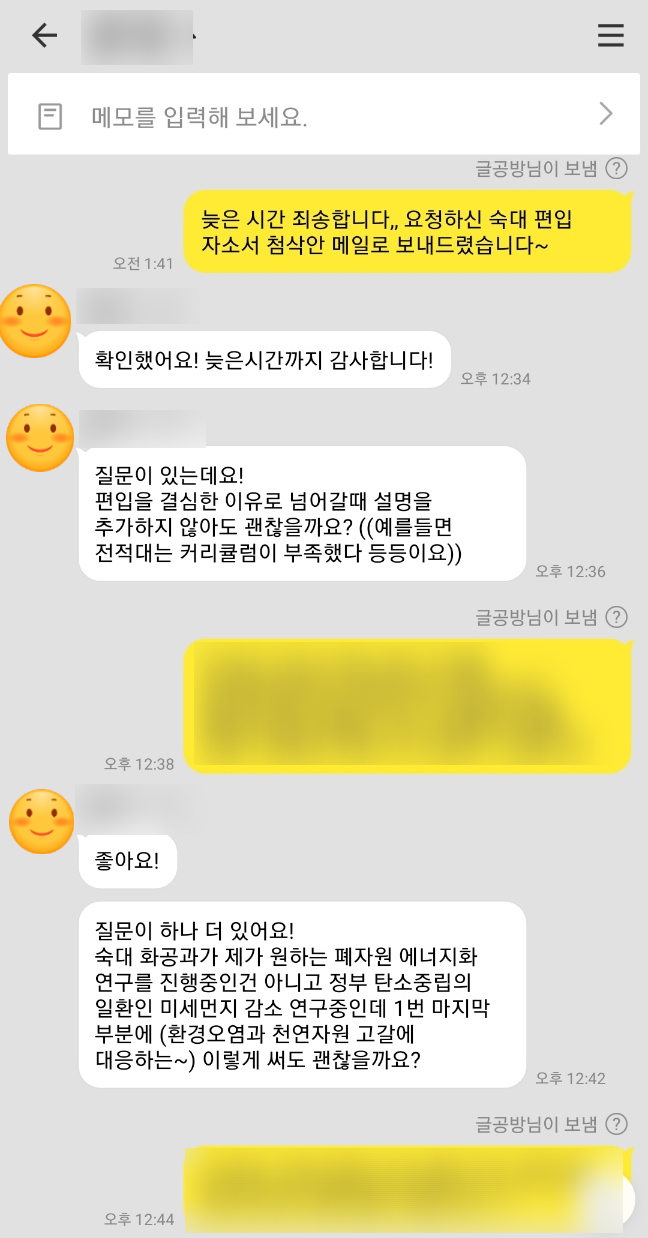This screenshot has width=648, height=1238.
Task: View profile avatar beside 확인했어요 message
Action: tap(35, 320)
